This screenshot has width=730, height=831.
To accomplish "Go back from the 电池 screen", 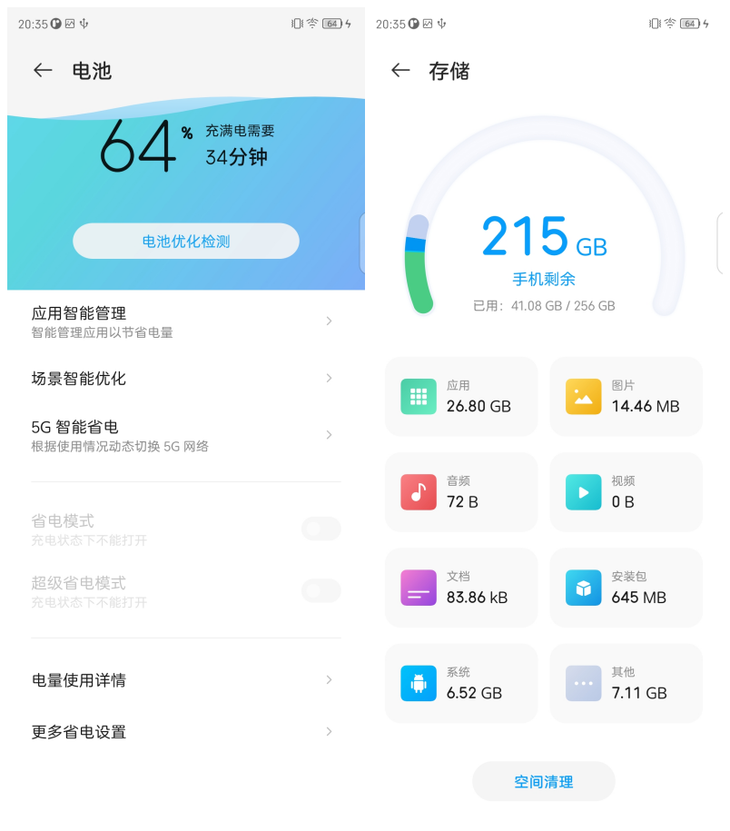I will pos(42,70).
